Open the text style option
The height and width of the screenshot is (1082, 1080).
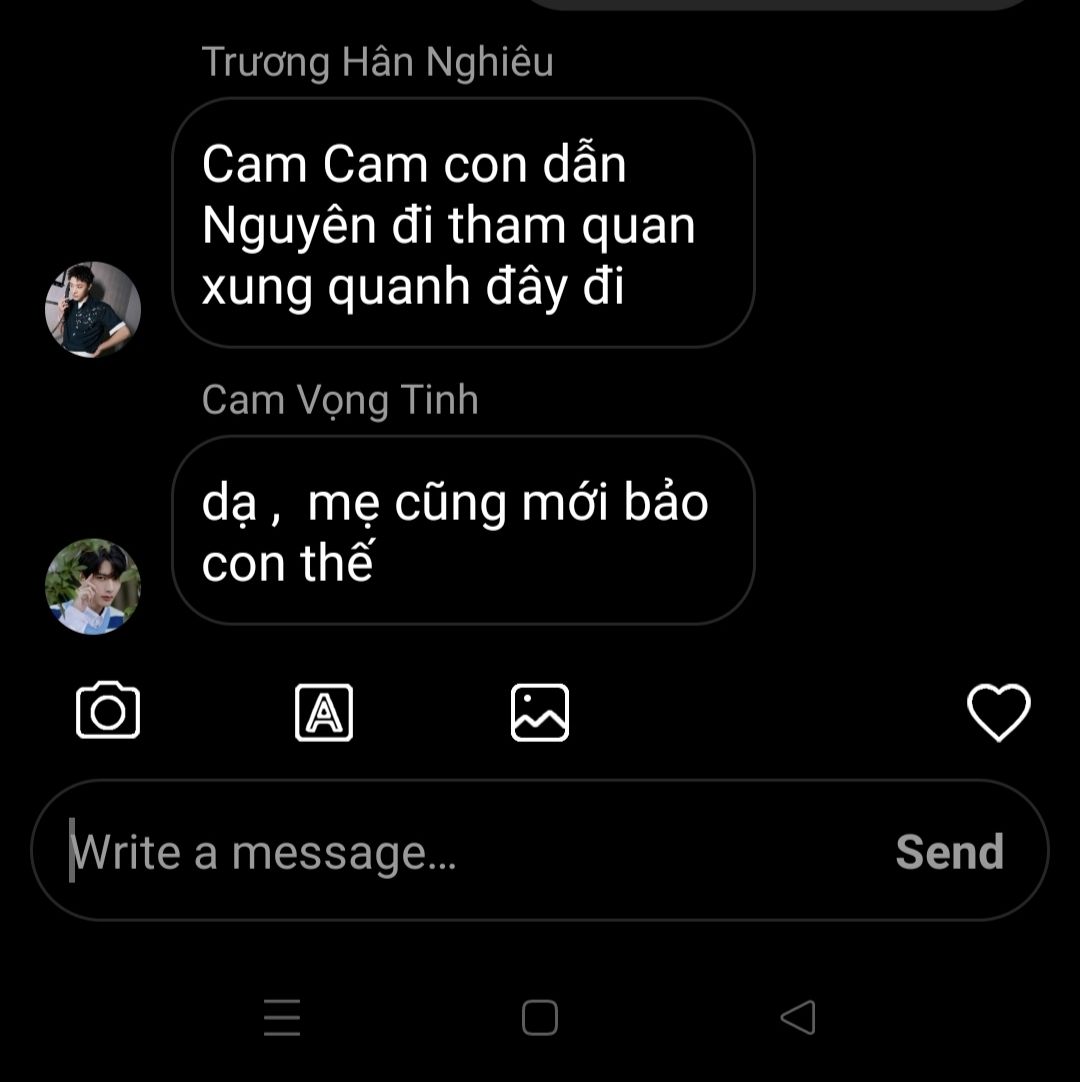click(324, 712)
